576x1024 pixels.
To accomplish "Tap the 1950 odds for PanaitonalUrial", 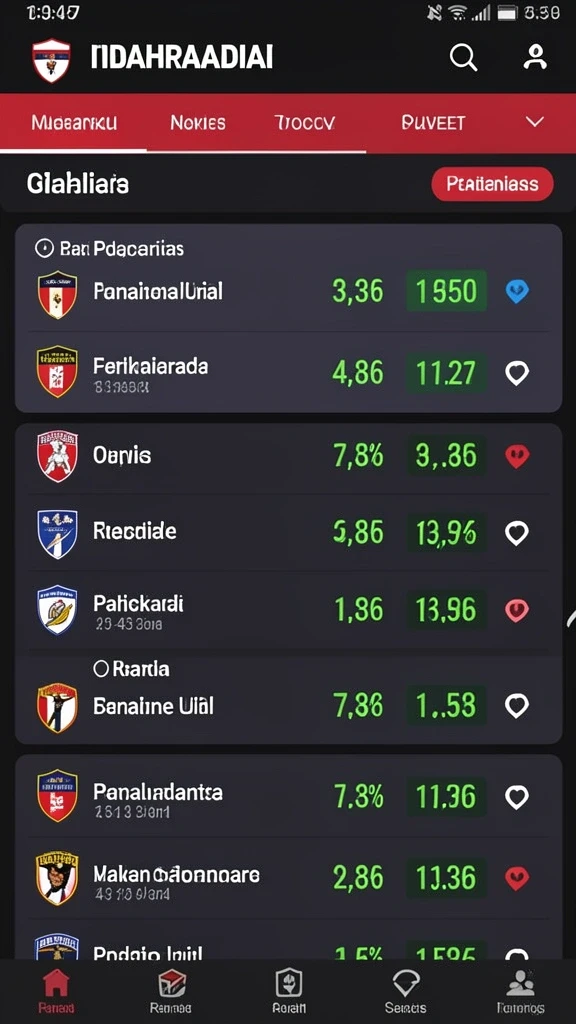I will click(446, 291).
